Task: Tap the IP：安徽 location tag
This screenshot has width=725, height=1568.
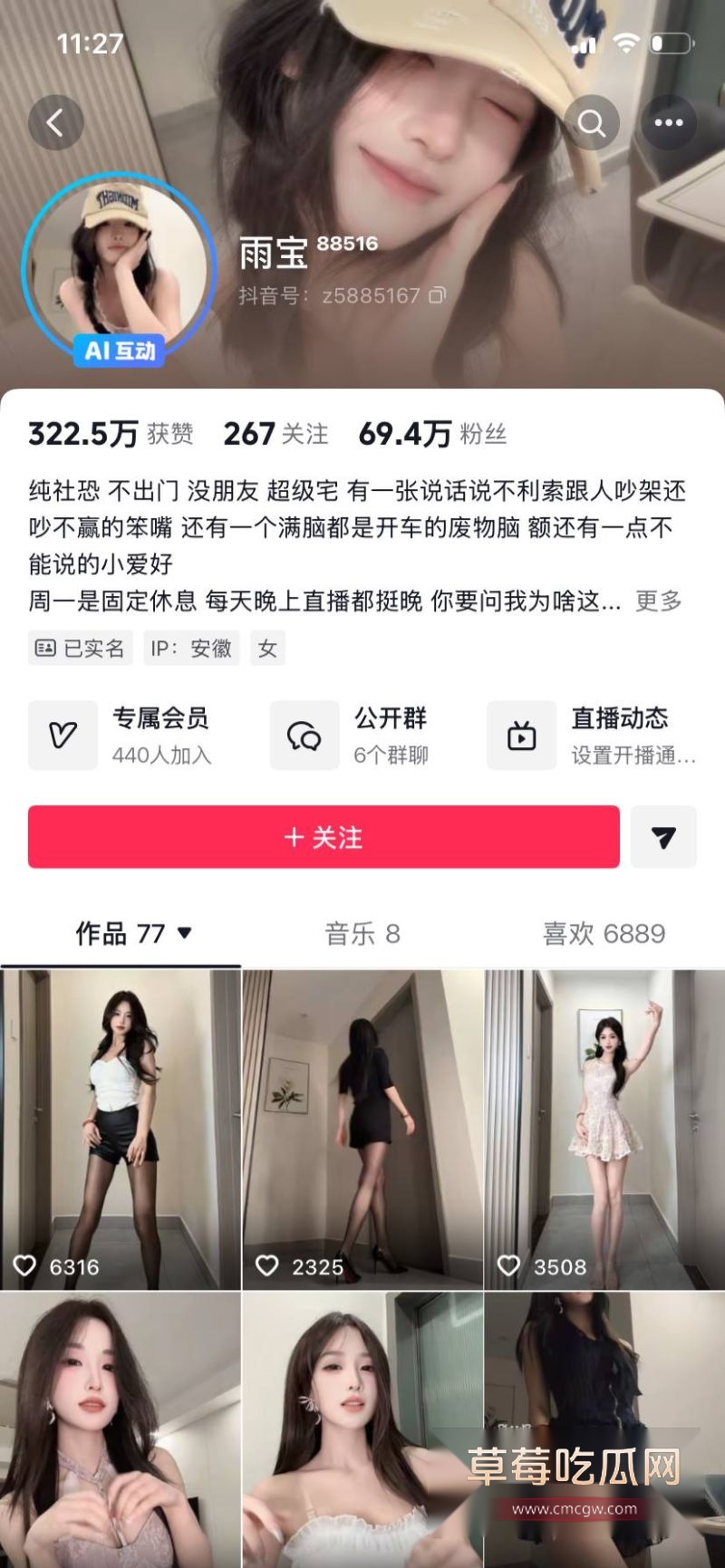Action: (x=191, y=649)
